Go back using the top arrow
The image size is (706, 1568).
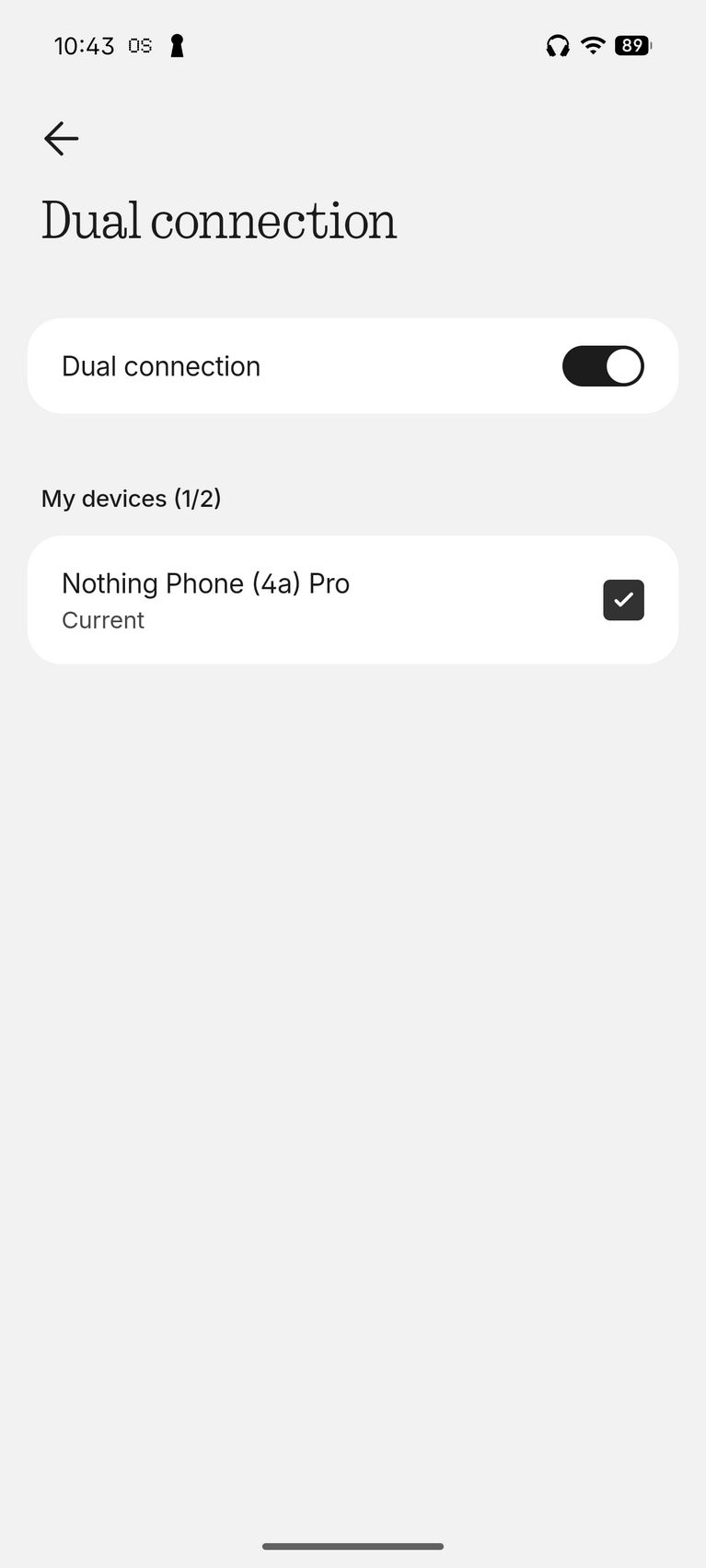coord(61,139)
